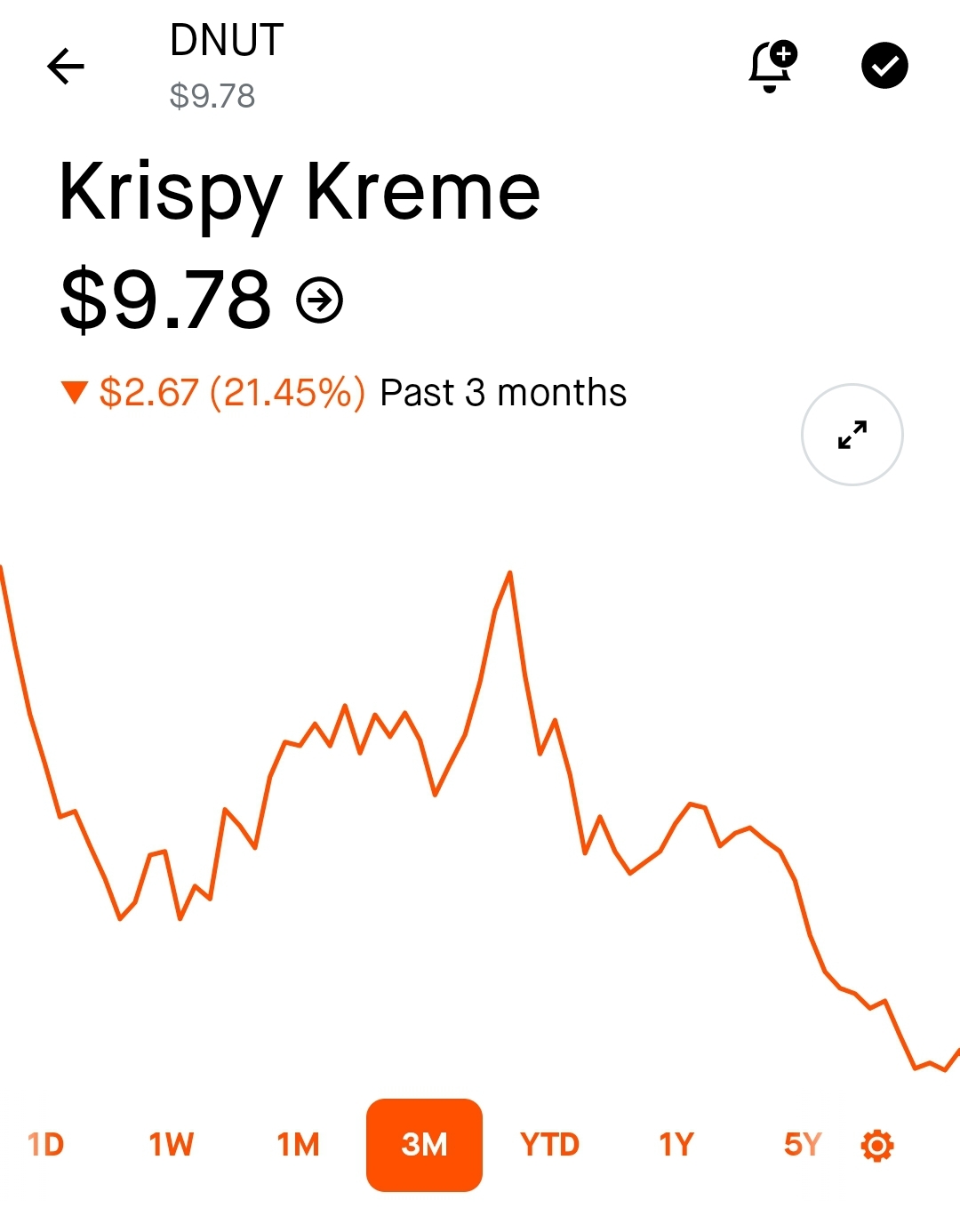This screenshot has height=1232, width=960.
Task: Open chart settings gear
Action: [877, 1146]
